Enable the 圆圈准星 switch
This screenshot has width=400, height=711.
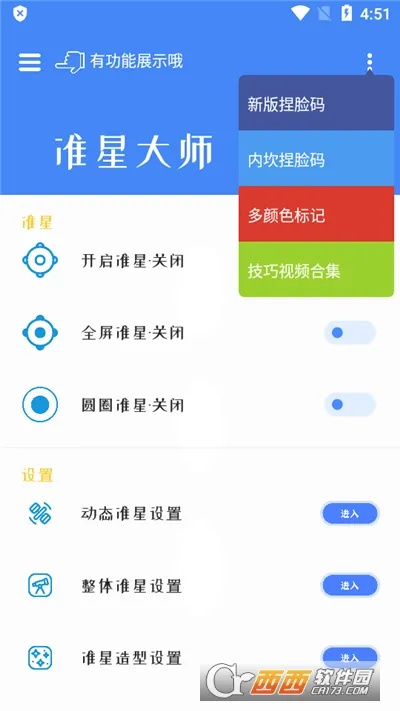click(350, 404)
